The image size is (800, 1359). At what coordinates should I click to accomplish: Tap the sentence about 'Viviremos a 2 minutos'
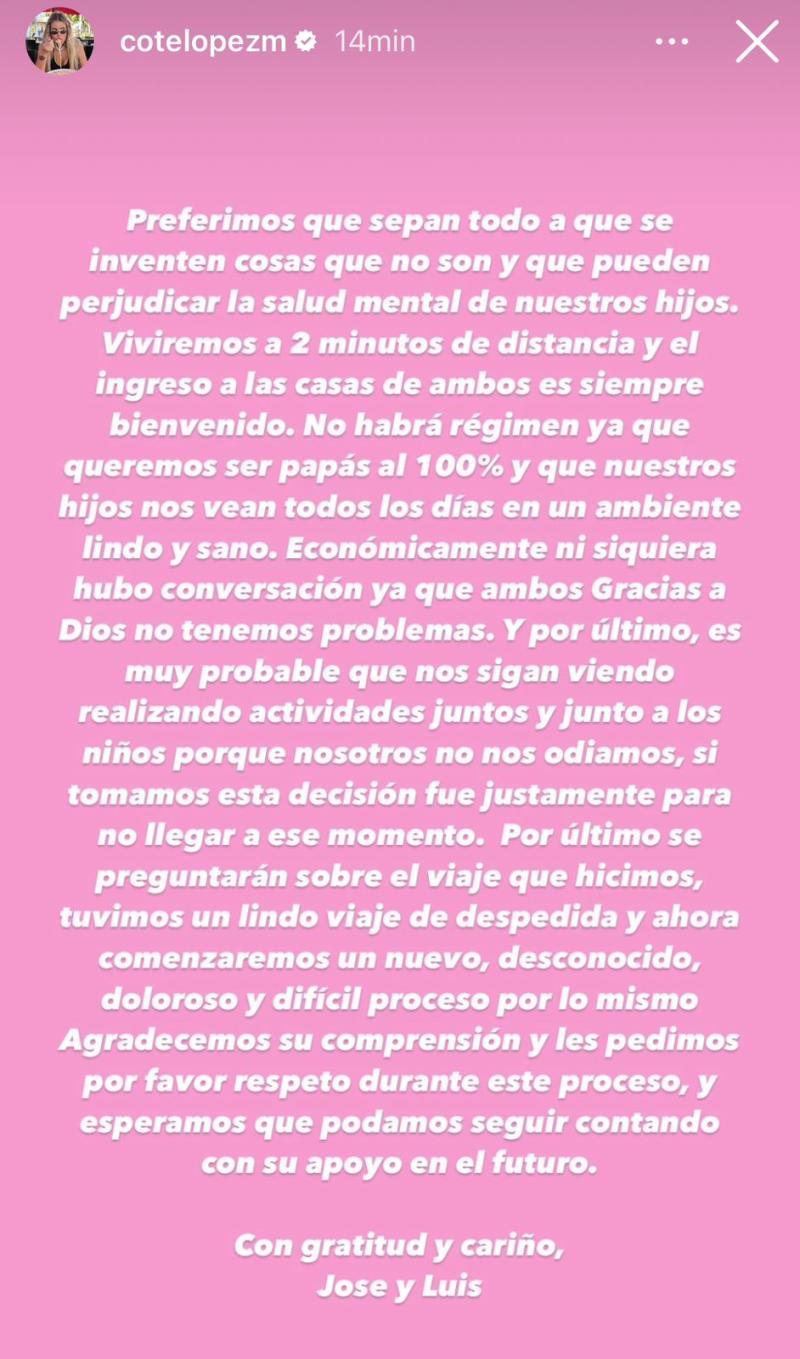coord(400,344)
